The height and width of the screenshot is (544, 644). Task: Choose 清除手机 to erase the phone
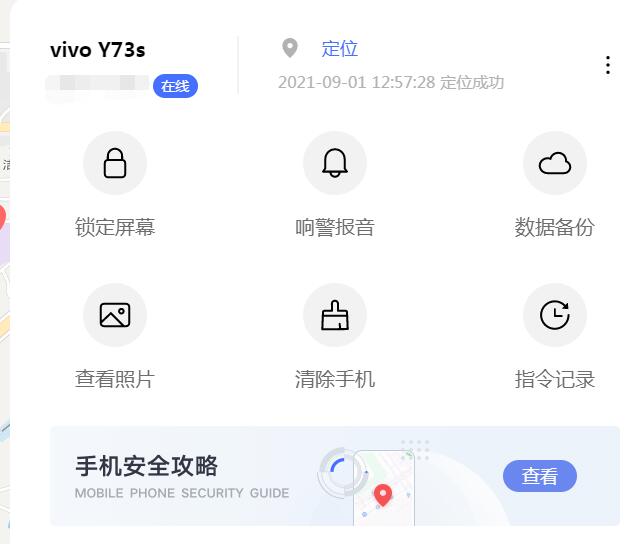click(x=335, y=316)
